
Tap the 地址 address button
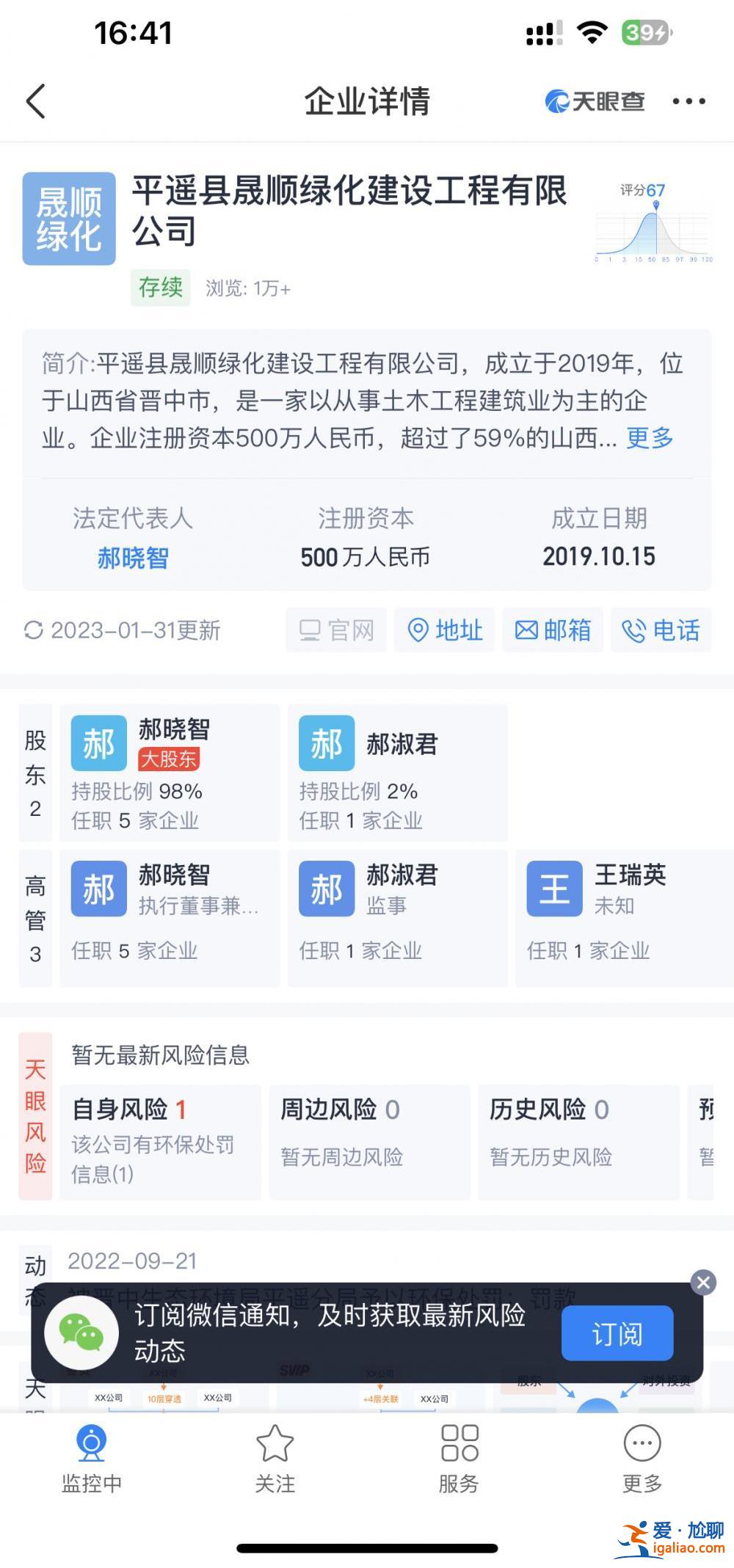pos(445,630)
